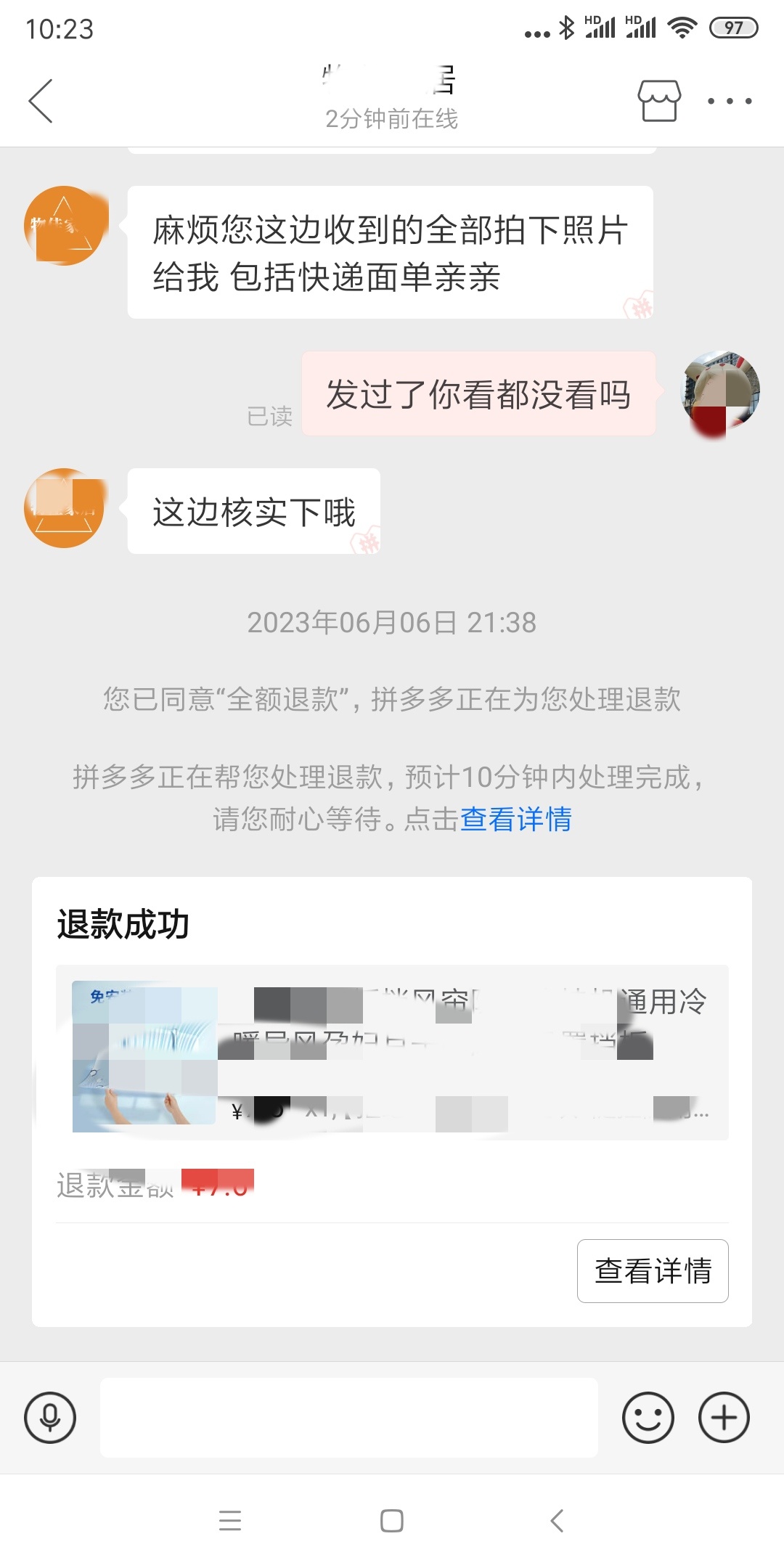Focus the message text field

pyautogui.click(x=348, y=1417)
